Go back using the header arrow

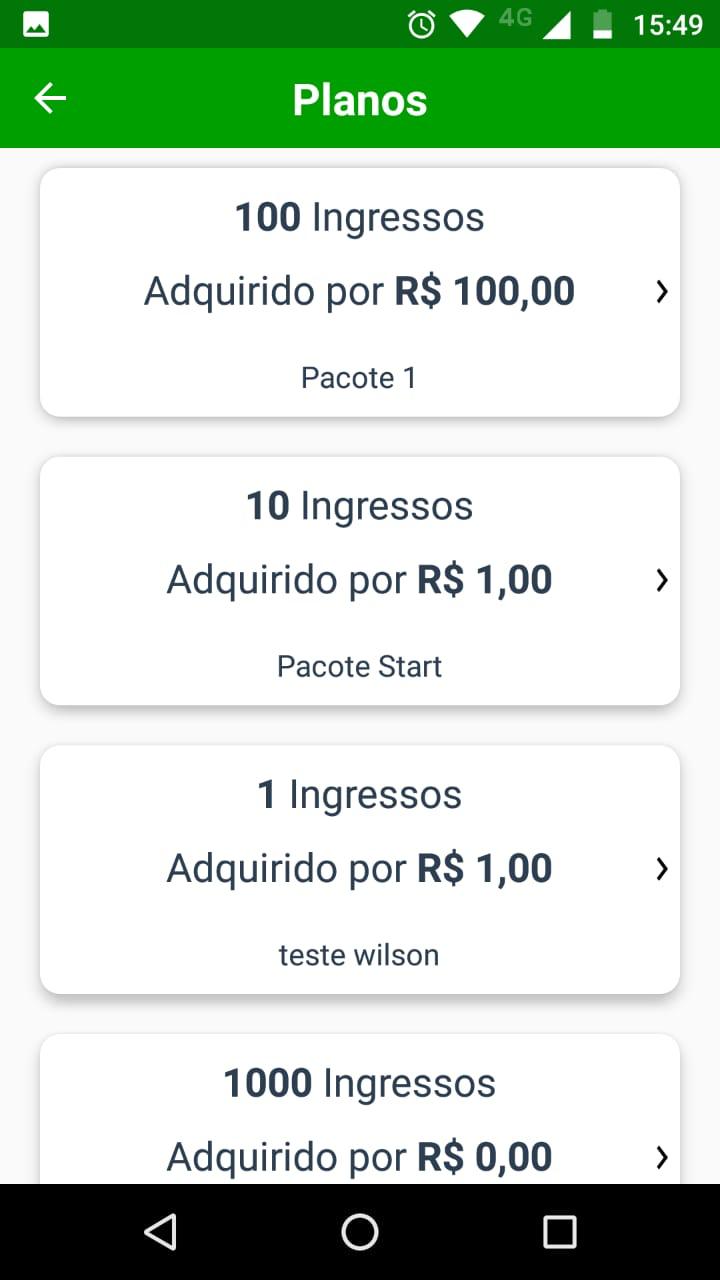click(x=50, y=98)
